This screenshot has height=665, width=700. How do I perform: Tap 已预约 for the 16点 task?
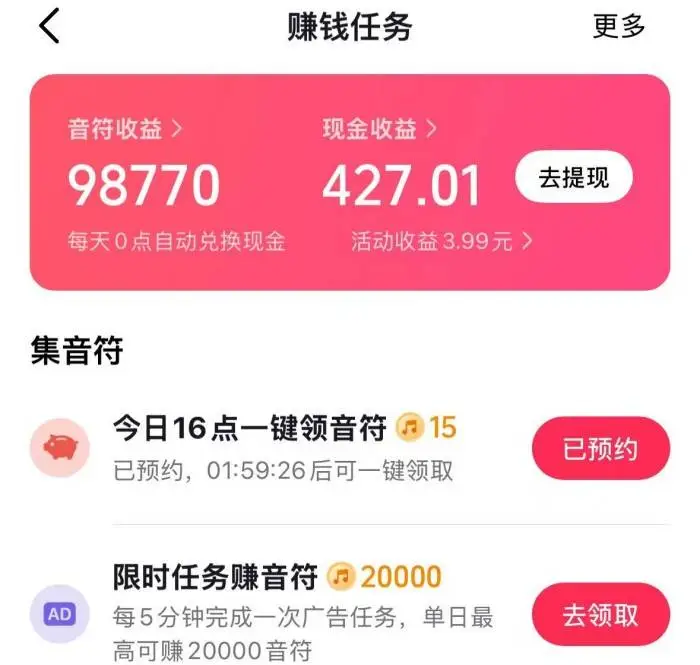(599, 449)
